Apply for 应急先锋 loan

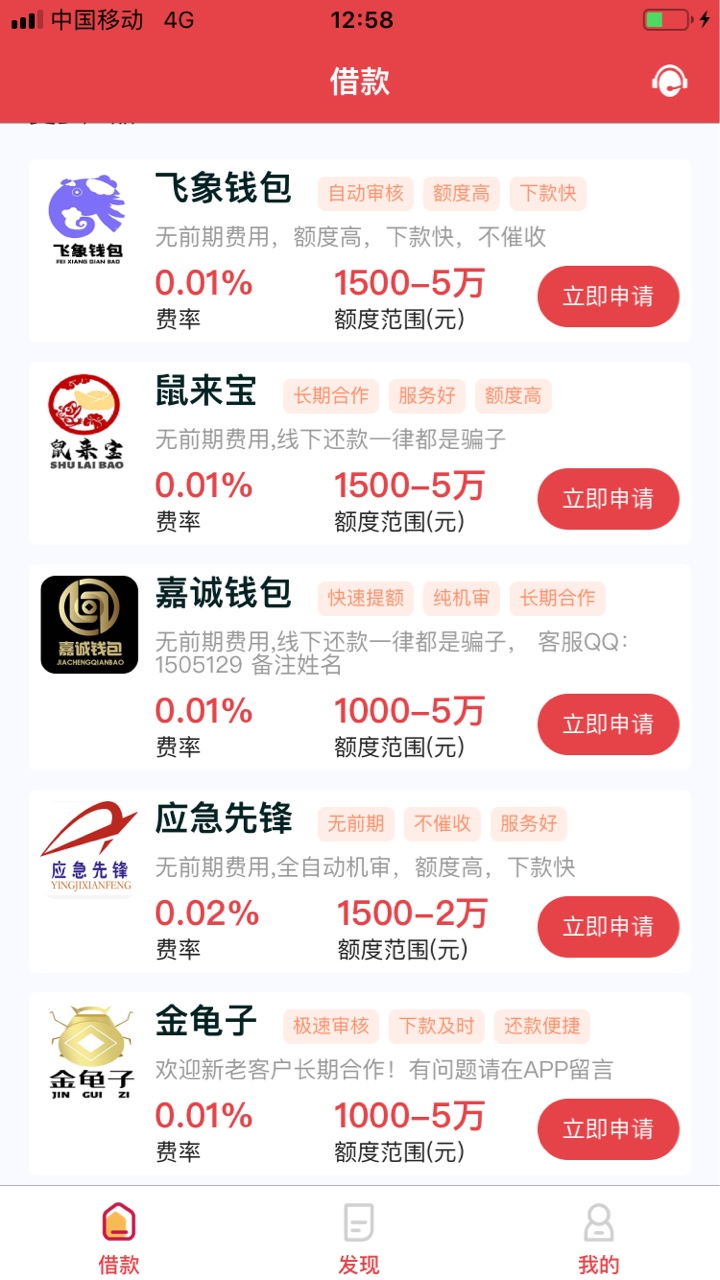(x=608, y=927)
